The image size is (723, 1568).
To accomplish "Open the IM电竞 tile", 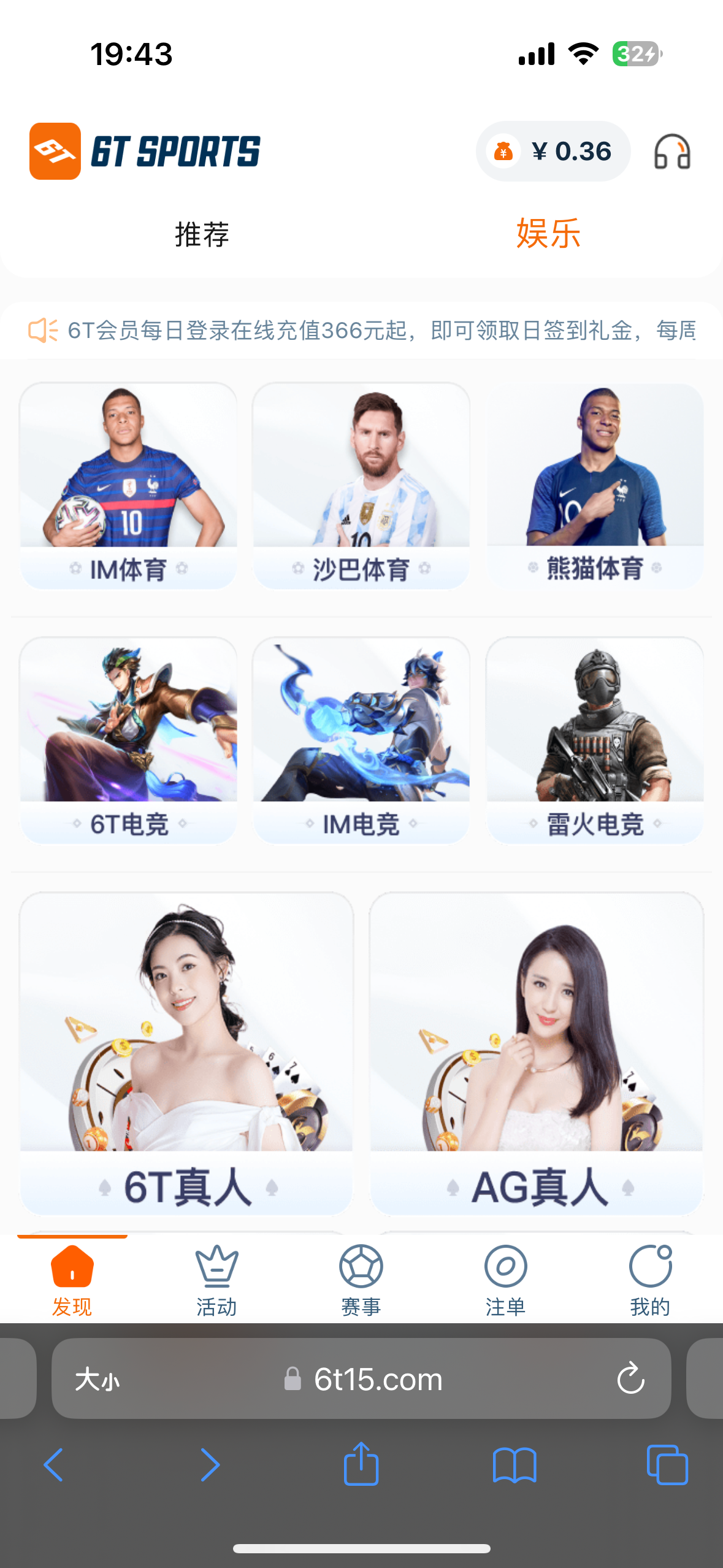I will (361, 740).
